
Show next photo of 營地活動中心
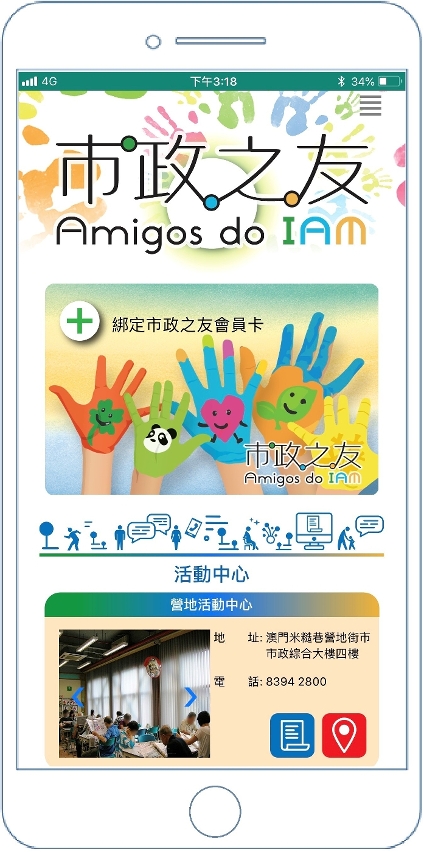190,697
